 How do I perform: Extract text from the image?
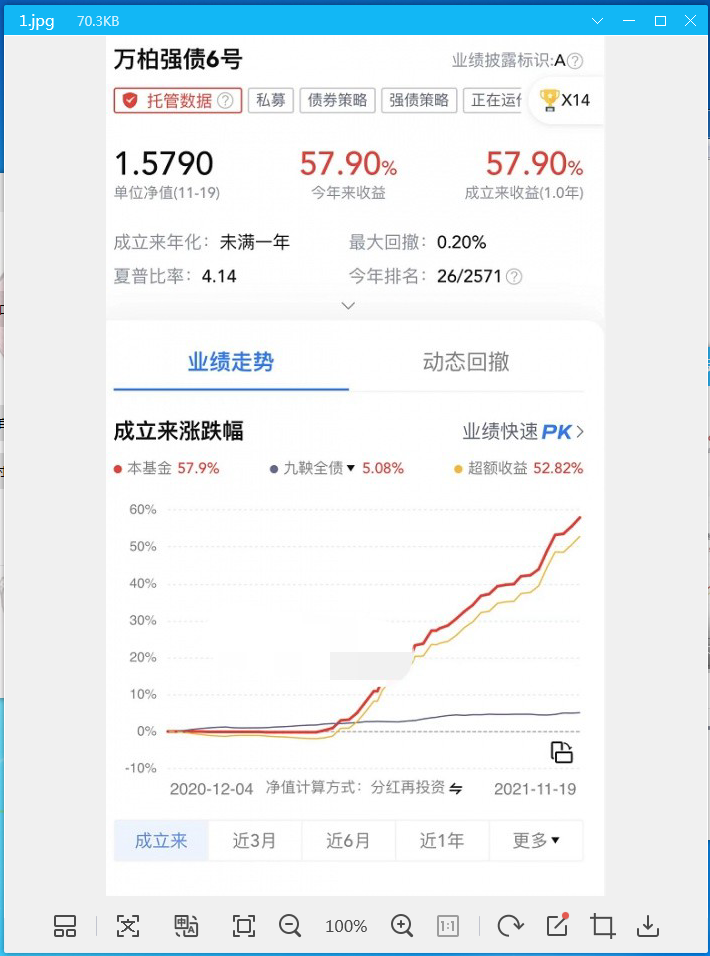click(128, 926)
